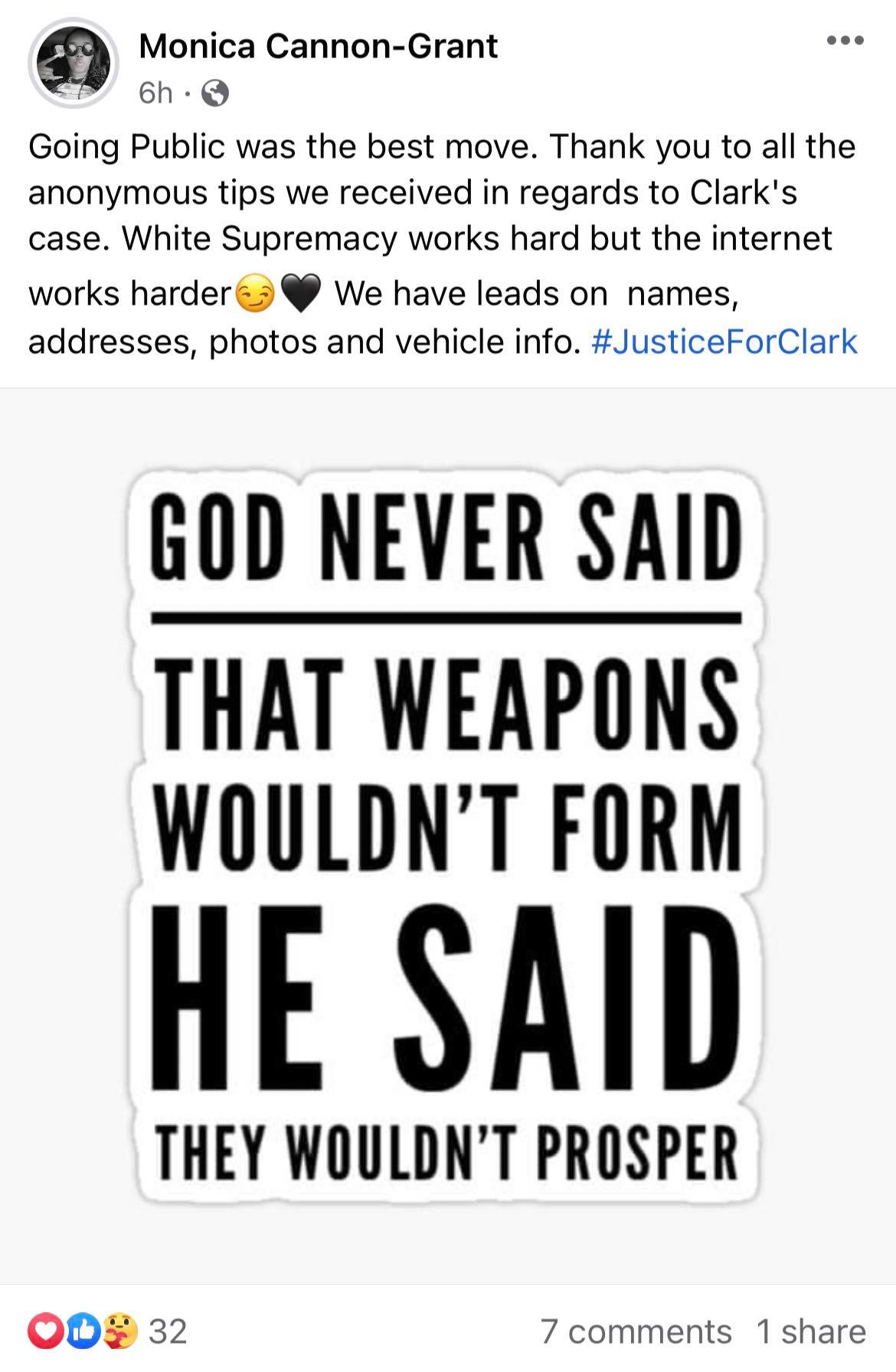Open the 7 comments
The image size is (896, 1372).
pyautogui.click(x=636, y=1331)
